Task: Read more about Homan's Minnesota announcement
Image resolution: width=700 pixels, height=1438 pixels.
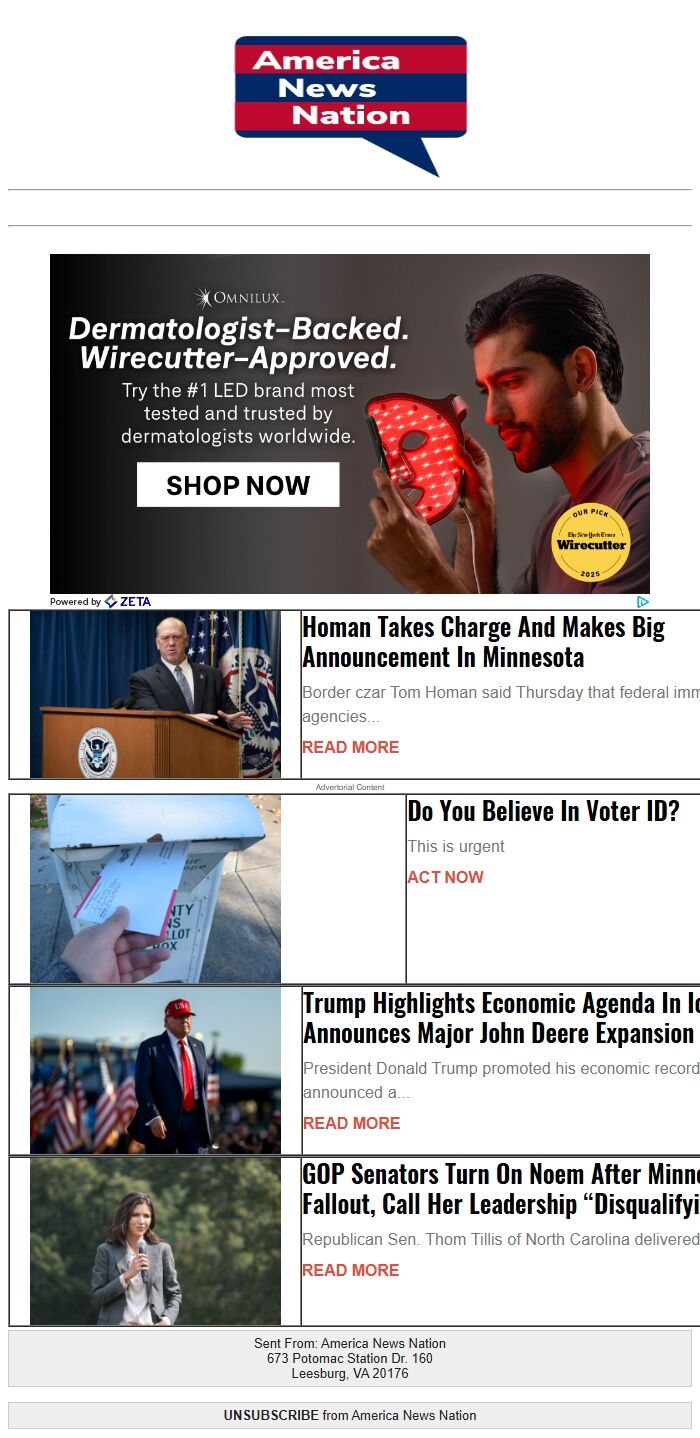Action: click(x=350, y=747)
